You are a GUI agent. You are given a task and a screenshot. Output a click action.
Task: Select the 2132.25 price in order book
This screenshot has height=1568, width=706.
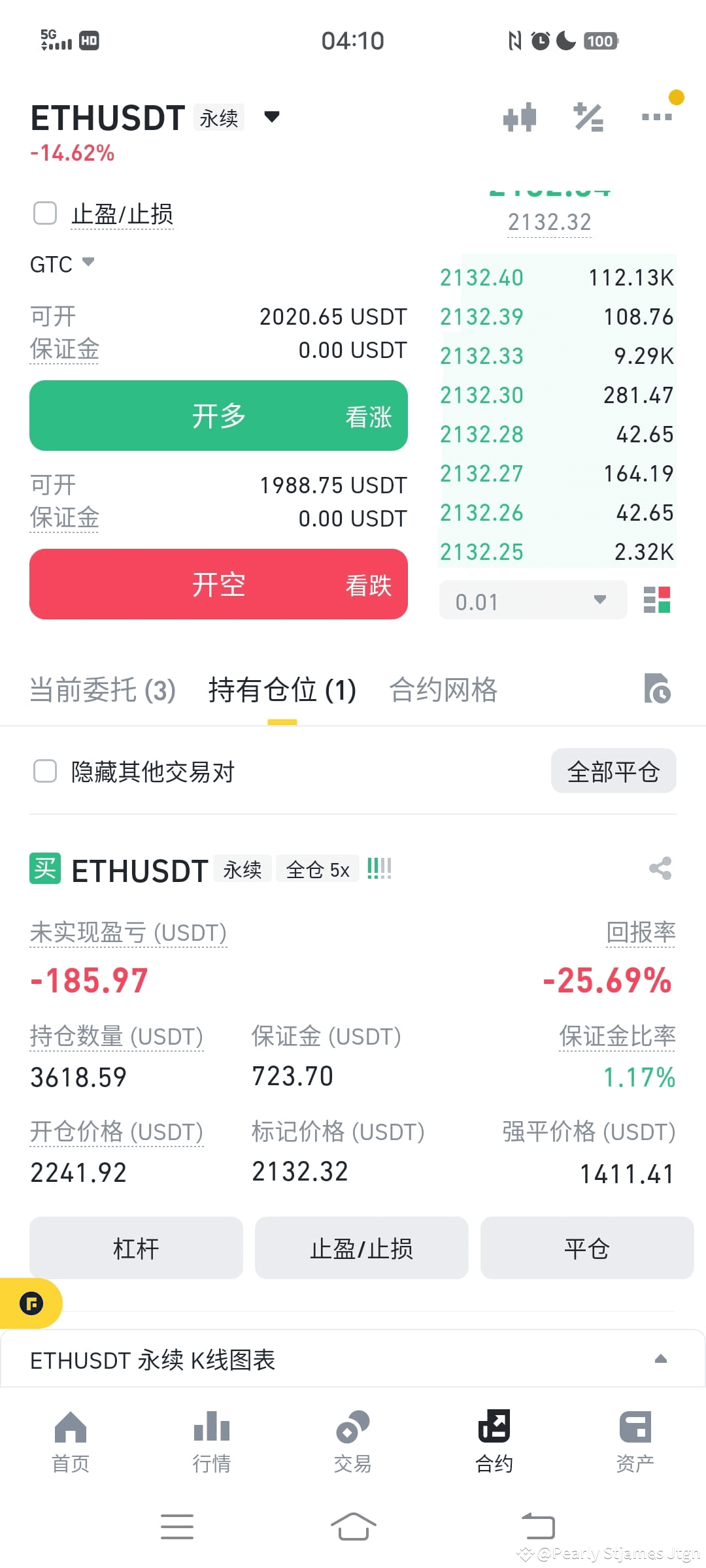coord(482,552)
